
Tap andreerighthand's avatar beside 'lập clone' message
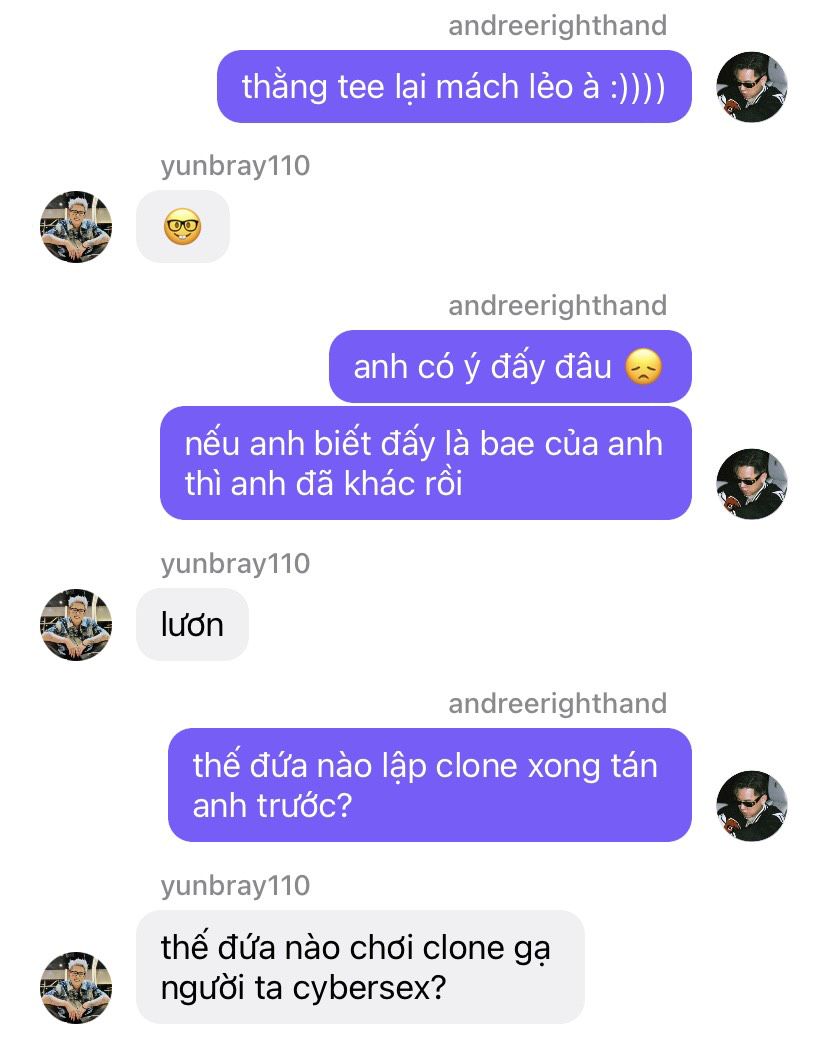tap(752, 806)
